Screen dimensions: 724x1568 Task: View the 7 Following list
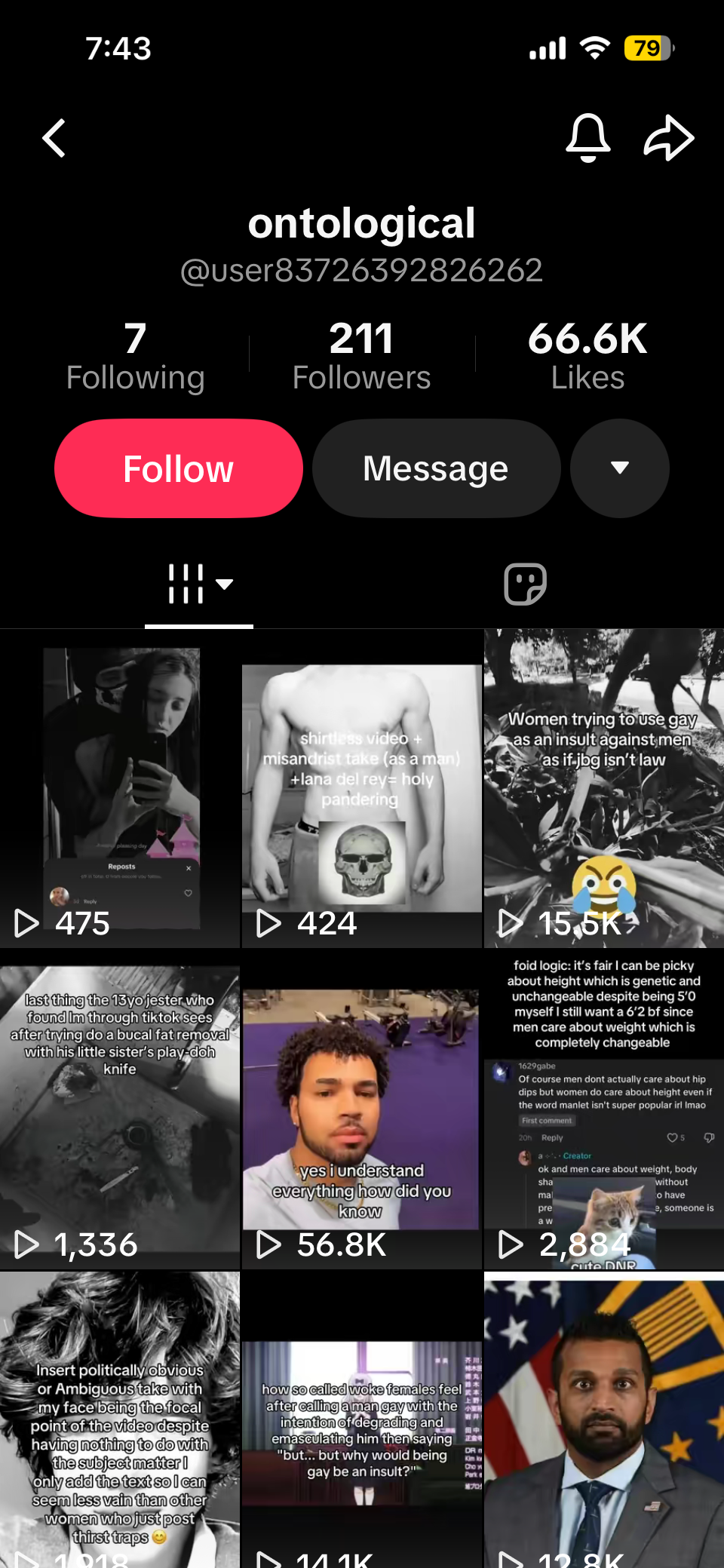pyautogui.click(x=135, y=356)
